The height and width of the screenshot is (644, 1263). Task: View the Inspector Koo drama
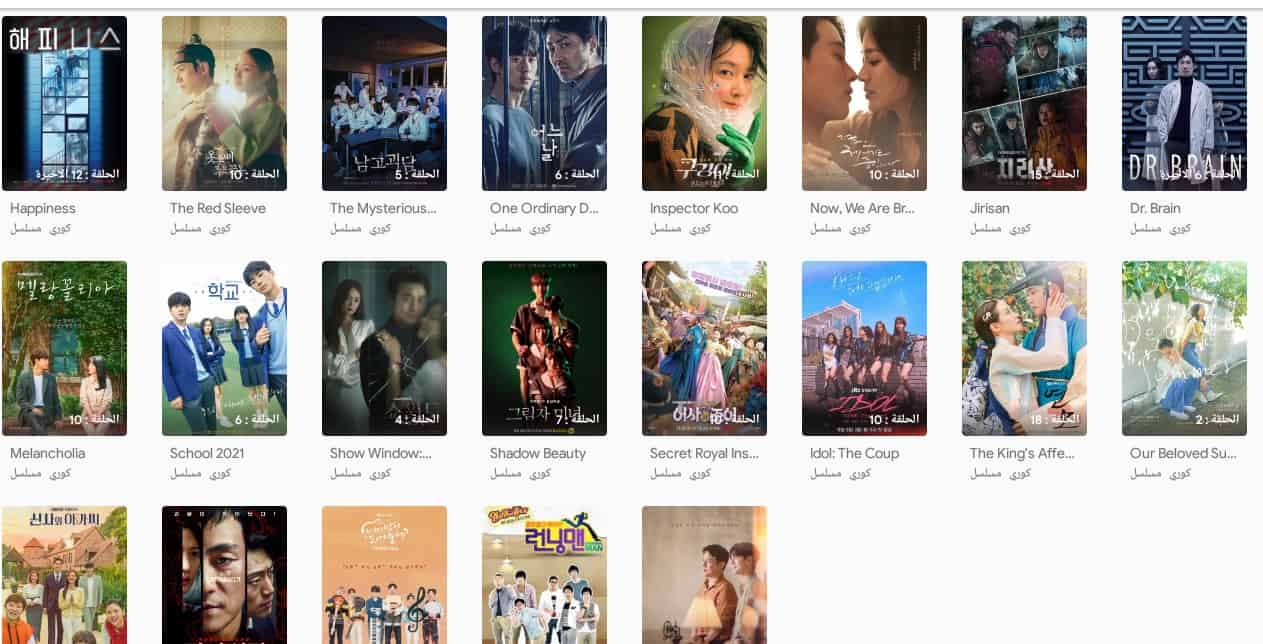pyautogui.click(x=704, y=103)
